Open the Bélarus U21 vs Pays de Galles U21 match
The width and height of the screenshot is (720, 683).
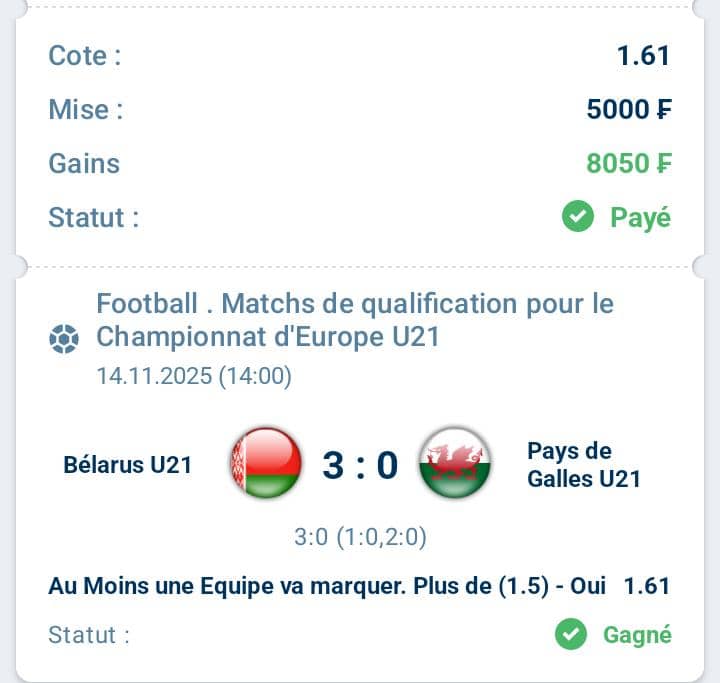click(x=360, y=465)
